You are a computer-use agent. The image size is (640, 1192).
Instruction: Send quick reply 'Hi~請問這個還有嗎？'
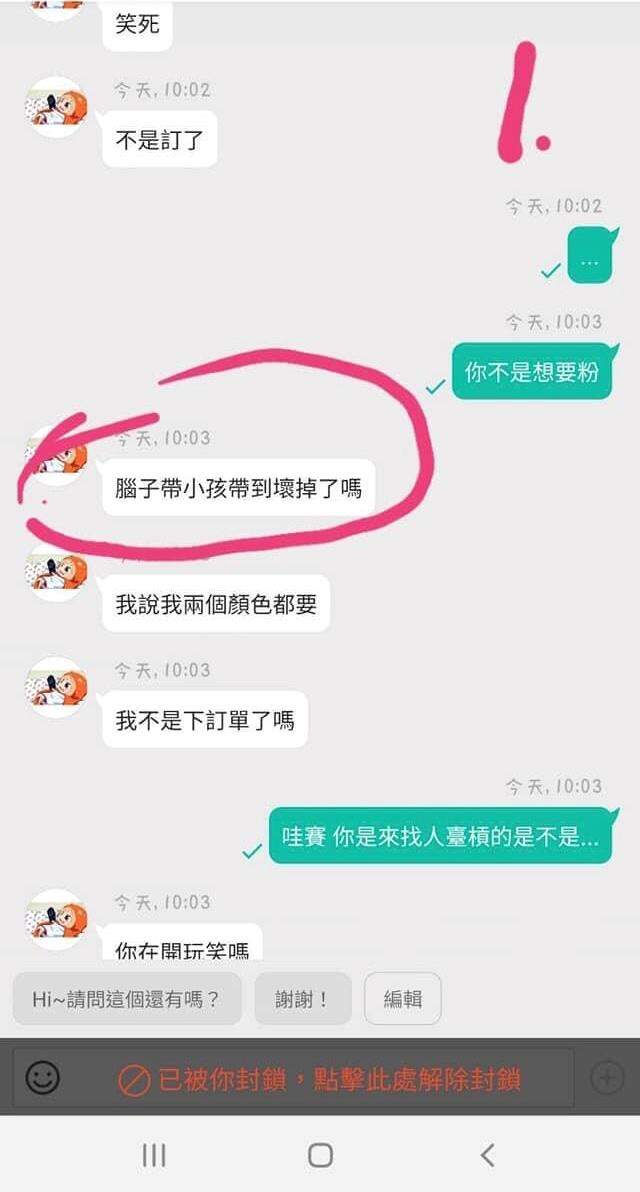coord(127,998)
